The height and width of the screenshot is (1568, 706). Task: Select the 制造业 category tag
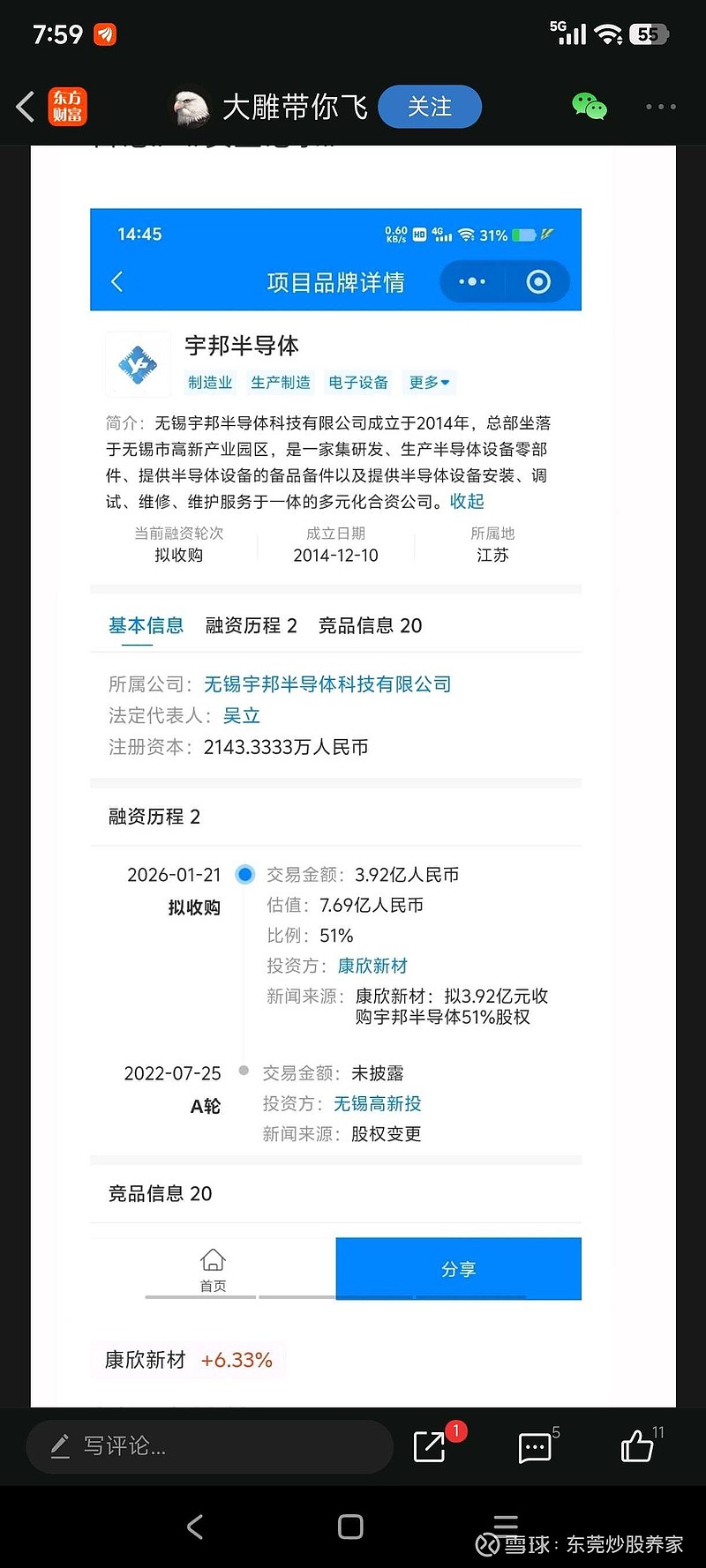tap(209, 382)
